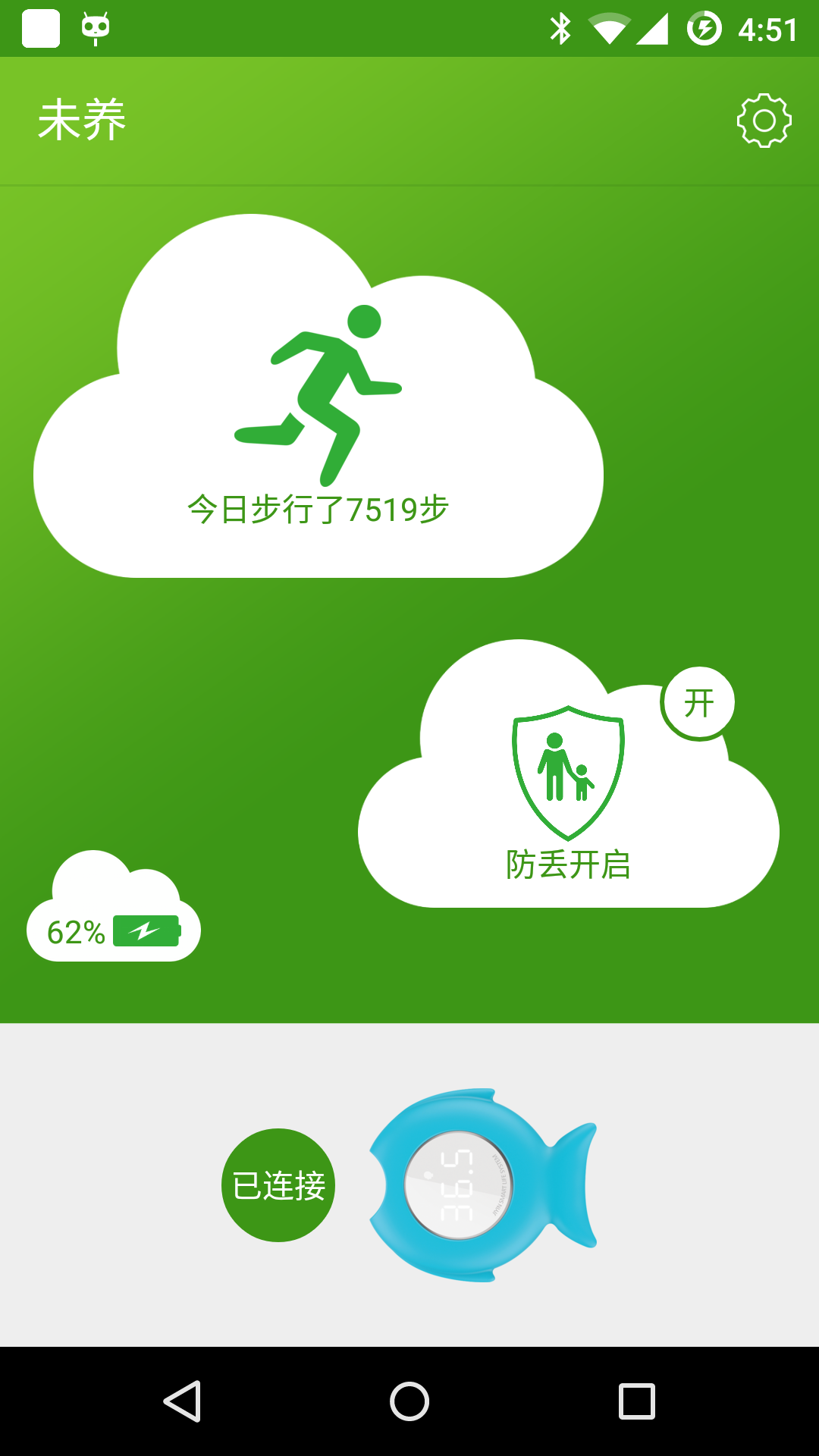
Task: Toggle the anti-lost 开 switch
Action: [698, 703]
